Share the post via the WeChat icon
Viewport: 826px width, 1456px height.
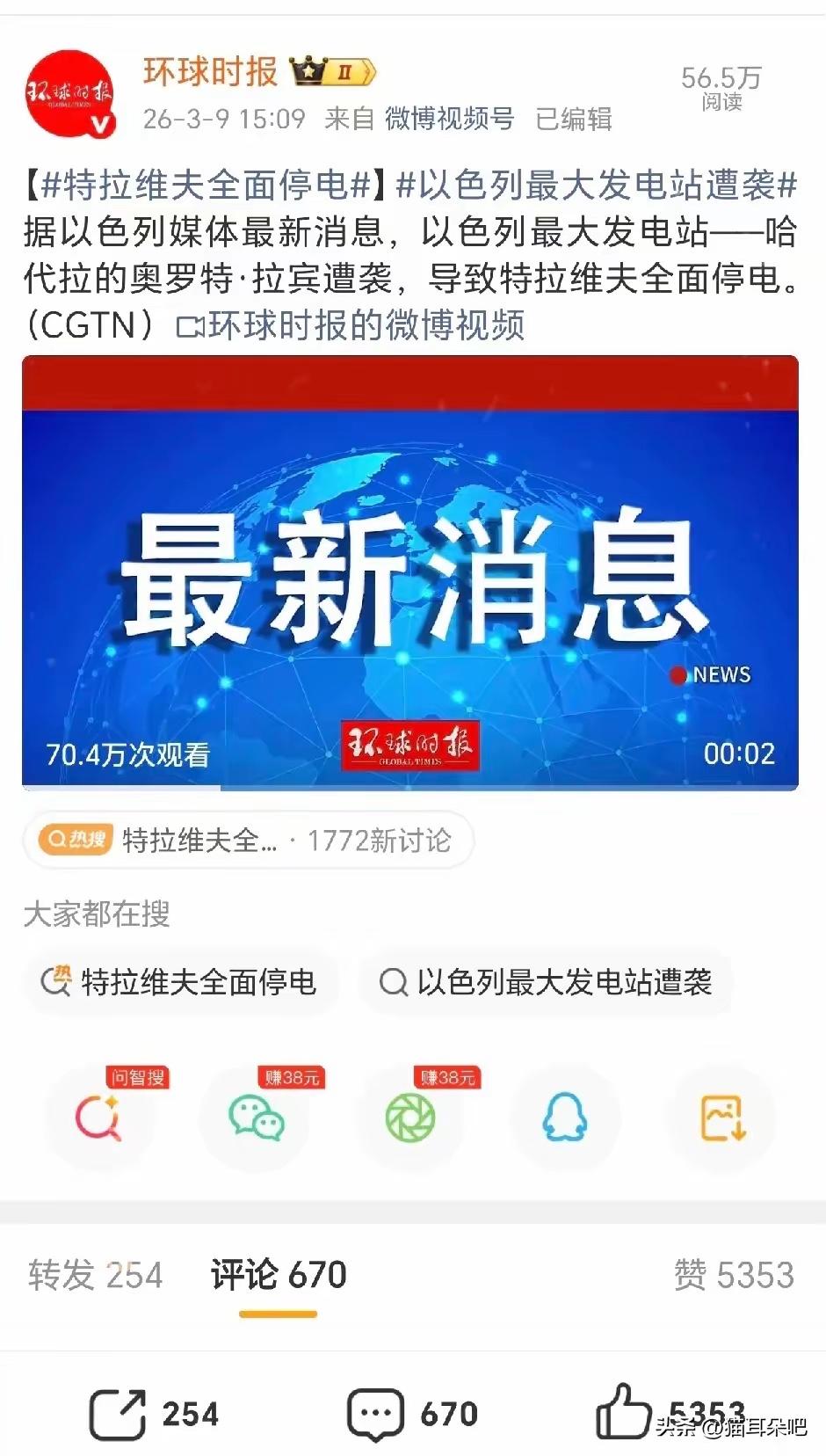pos(256,1118)
